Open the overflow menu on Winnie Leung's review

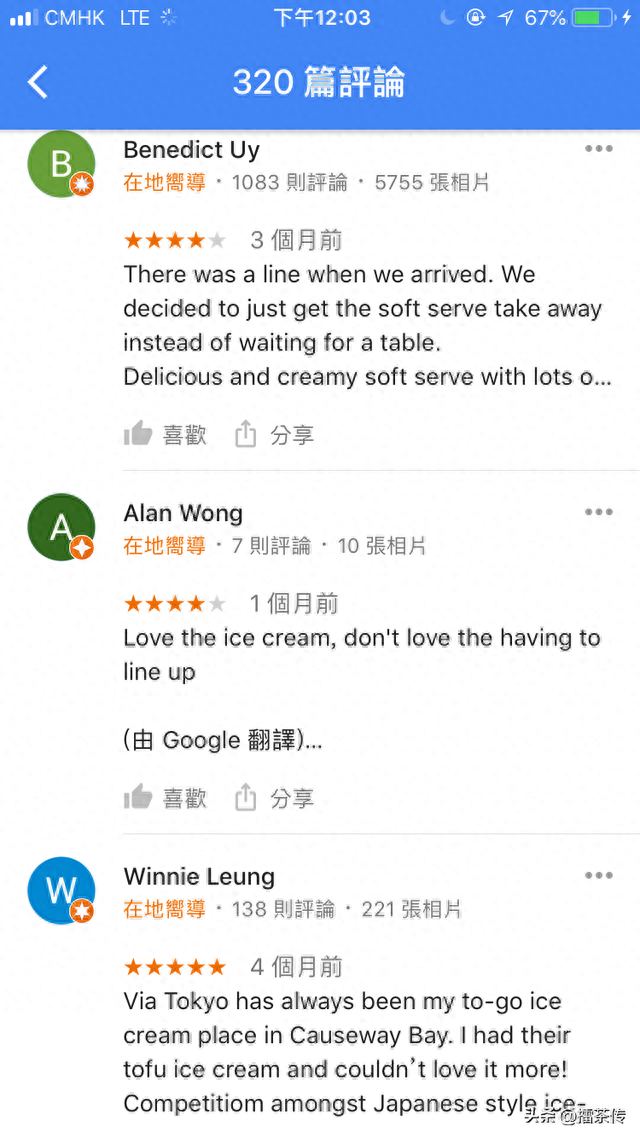599,875
